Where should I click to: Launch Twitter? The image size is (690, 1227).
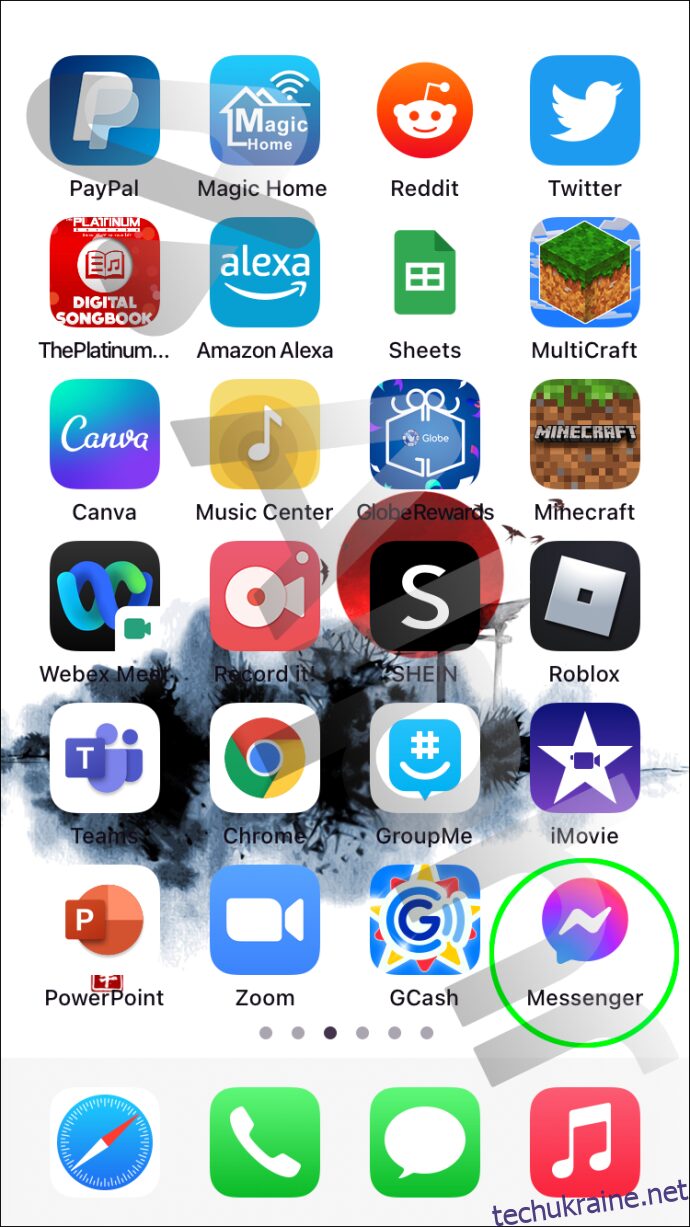[x=585, y=110]
